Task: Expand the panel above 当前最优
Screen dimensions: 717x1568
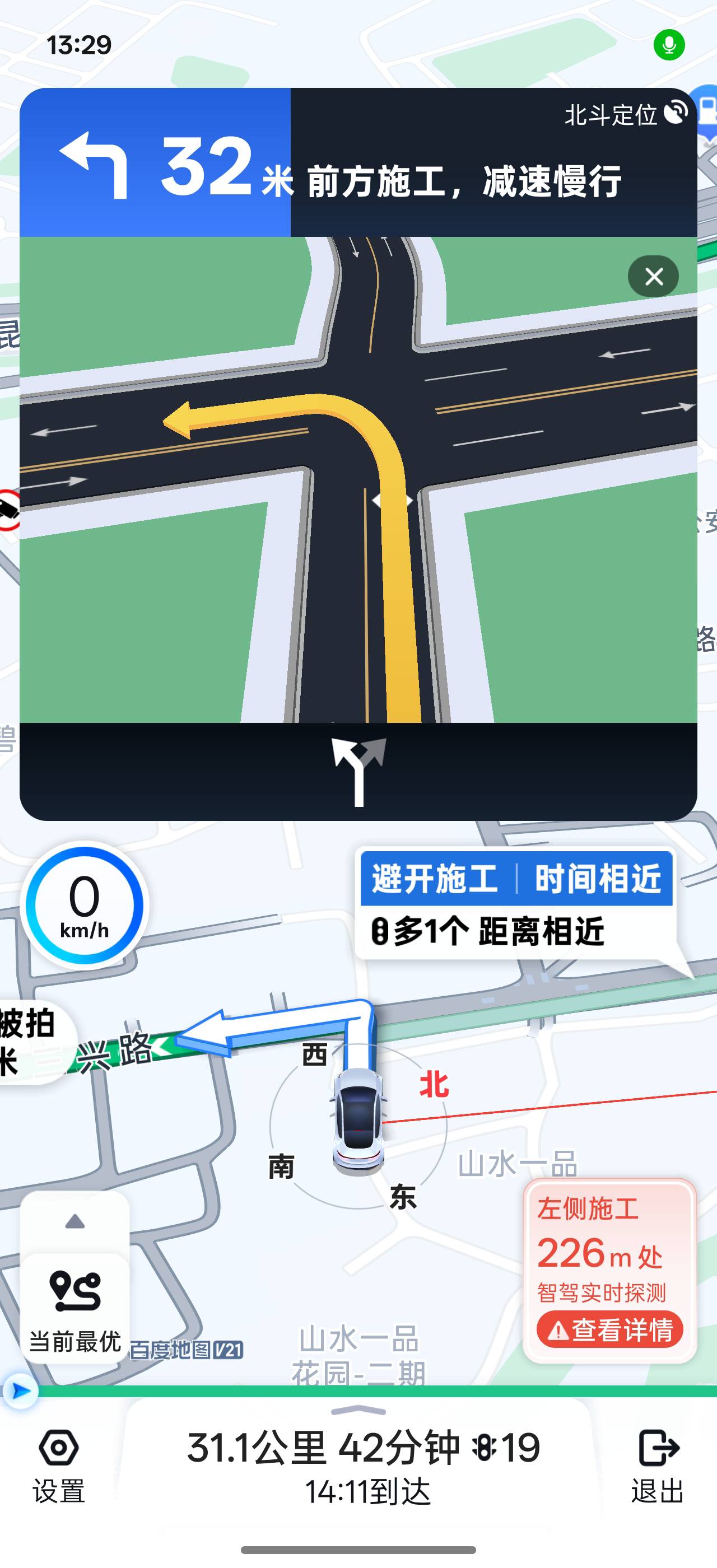Action: (x=75, y=1222)
